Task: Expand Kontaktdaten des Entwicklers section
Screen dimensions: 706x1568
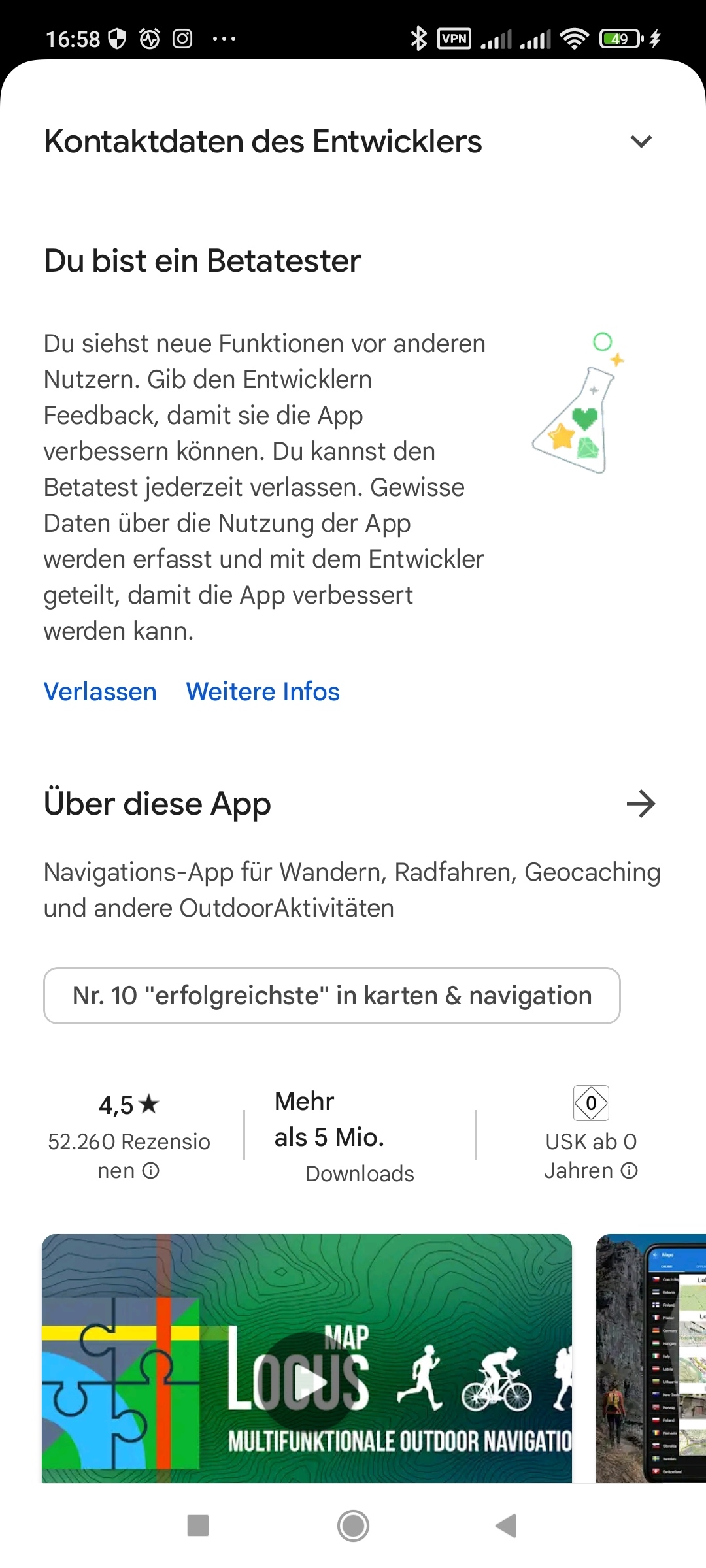Action: (641, 141)
